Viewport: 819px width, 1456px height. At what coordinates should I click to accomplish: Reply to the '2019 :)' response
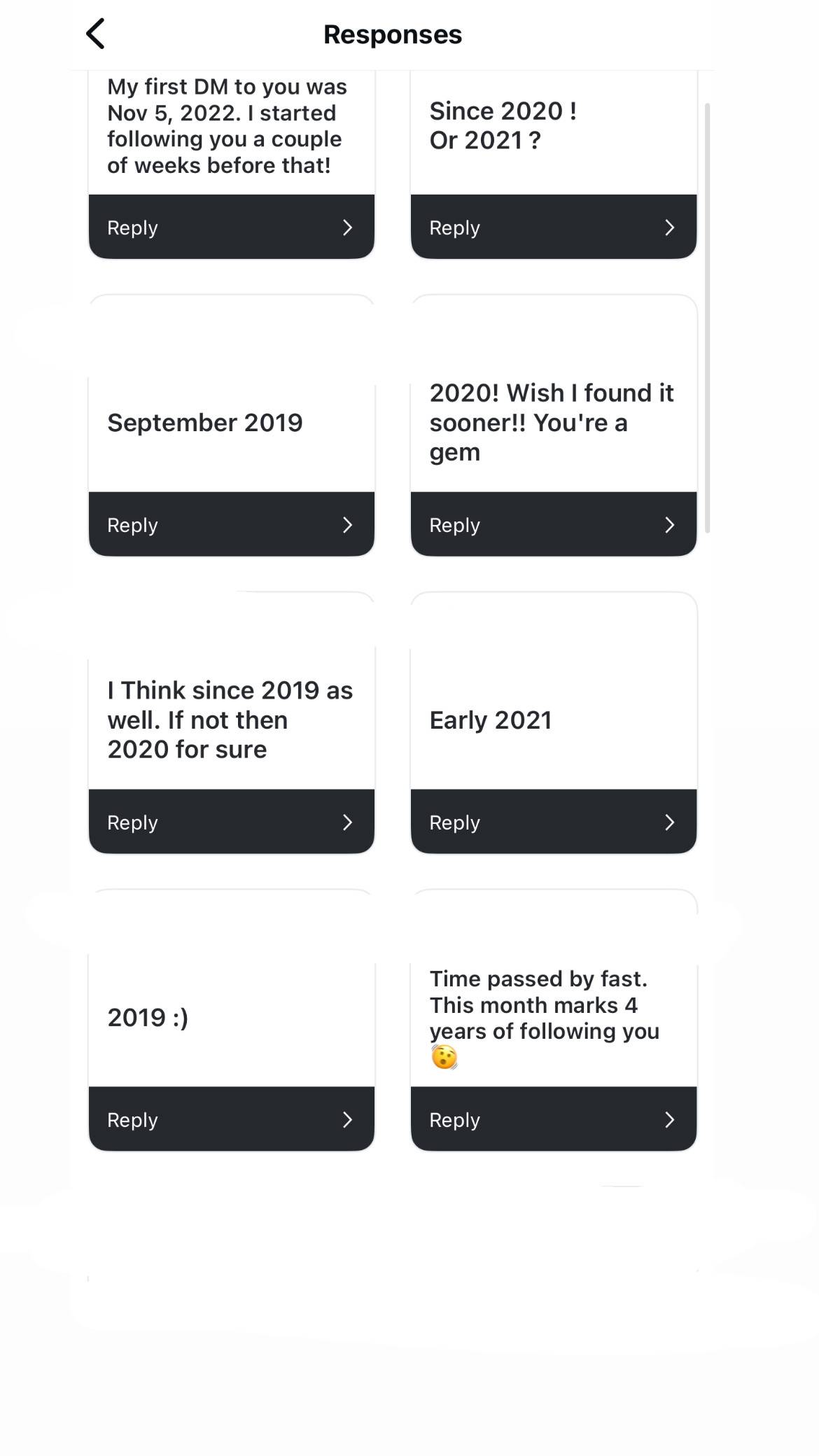231,1120
